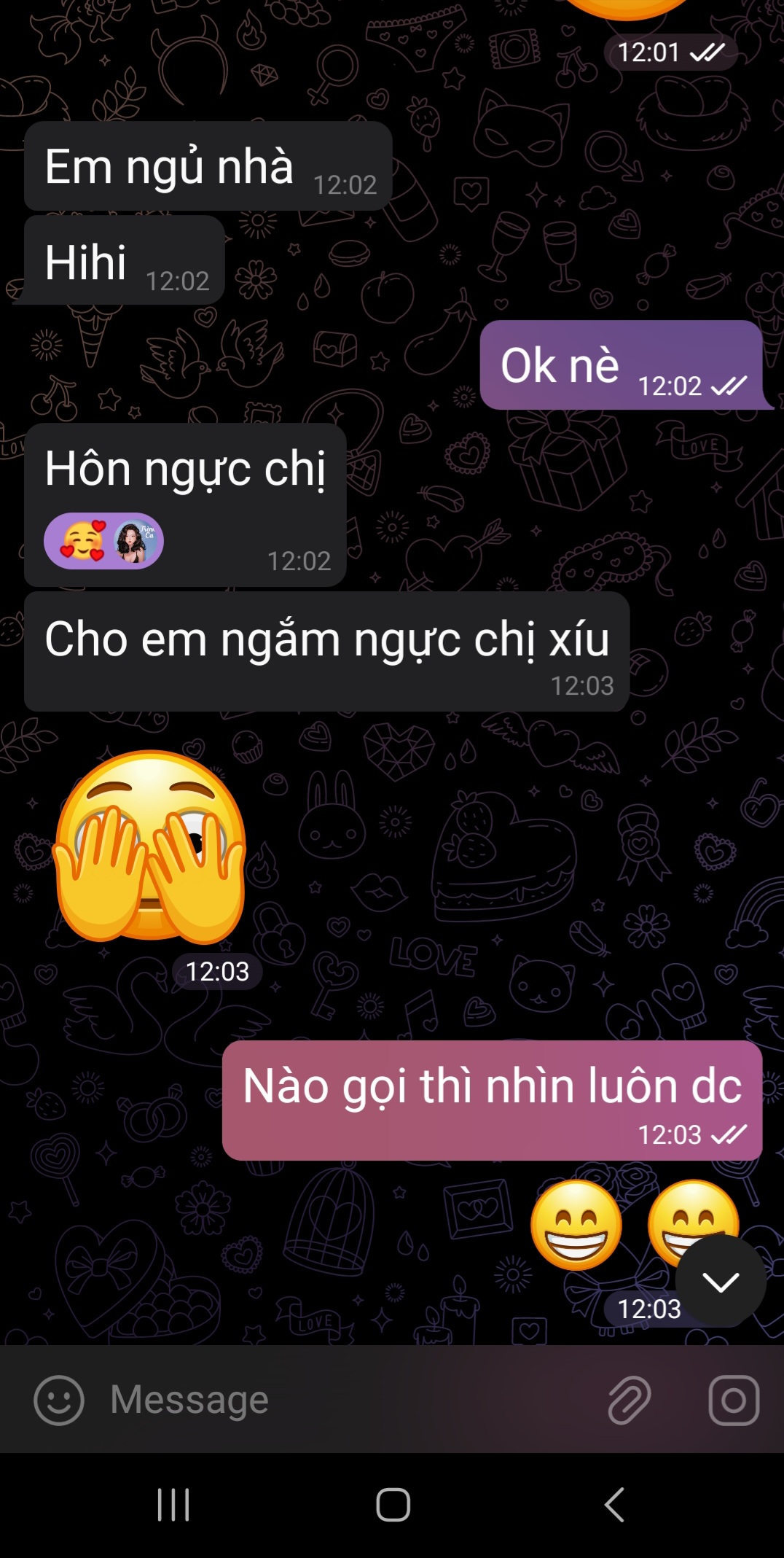
Task: Go back using system back button
Action: [614, 1505]
